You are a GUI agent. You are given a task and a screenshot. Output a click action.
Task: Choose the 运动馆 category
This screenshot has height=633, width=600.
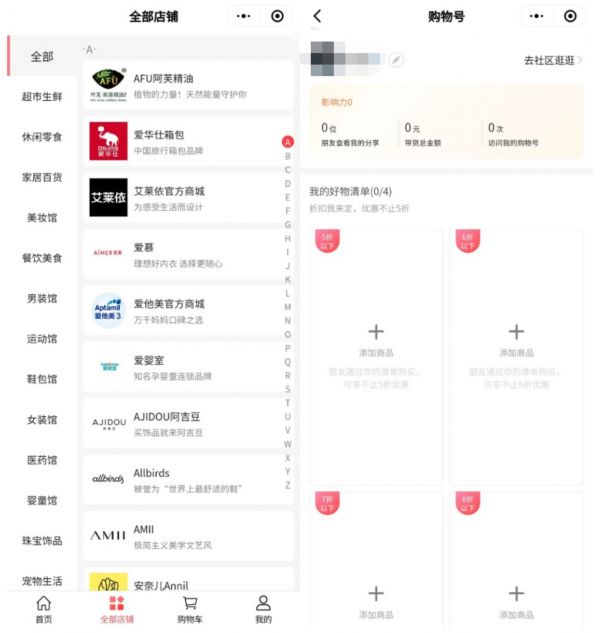click(x=42, y=338)
